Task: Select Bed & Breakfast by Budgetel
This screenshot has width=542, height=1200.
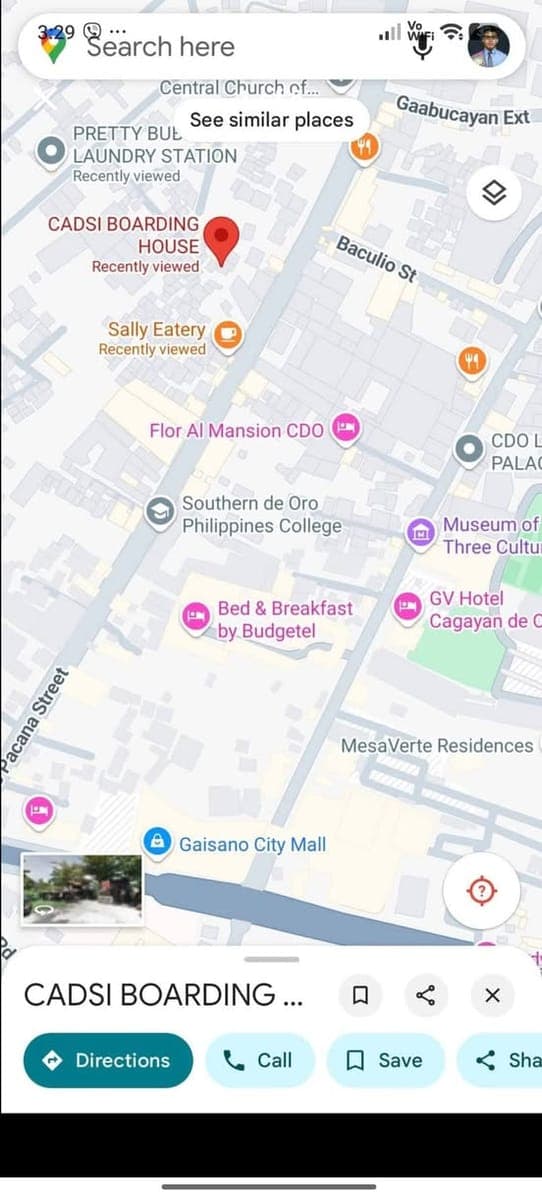Action: pyautogui.click(x=196, y=616)
